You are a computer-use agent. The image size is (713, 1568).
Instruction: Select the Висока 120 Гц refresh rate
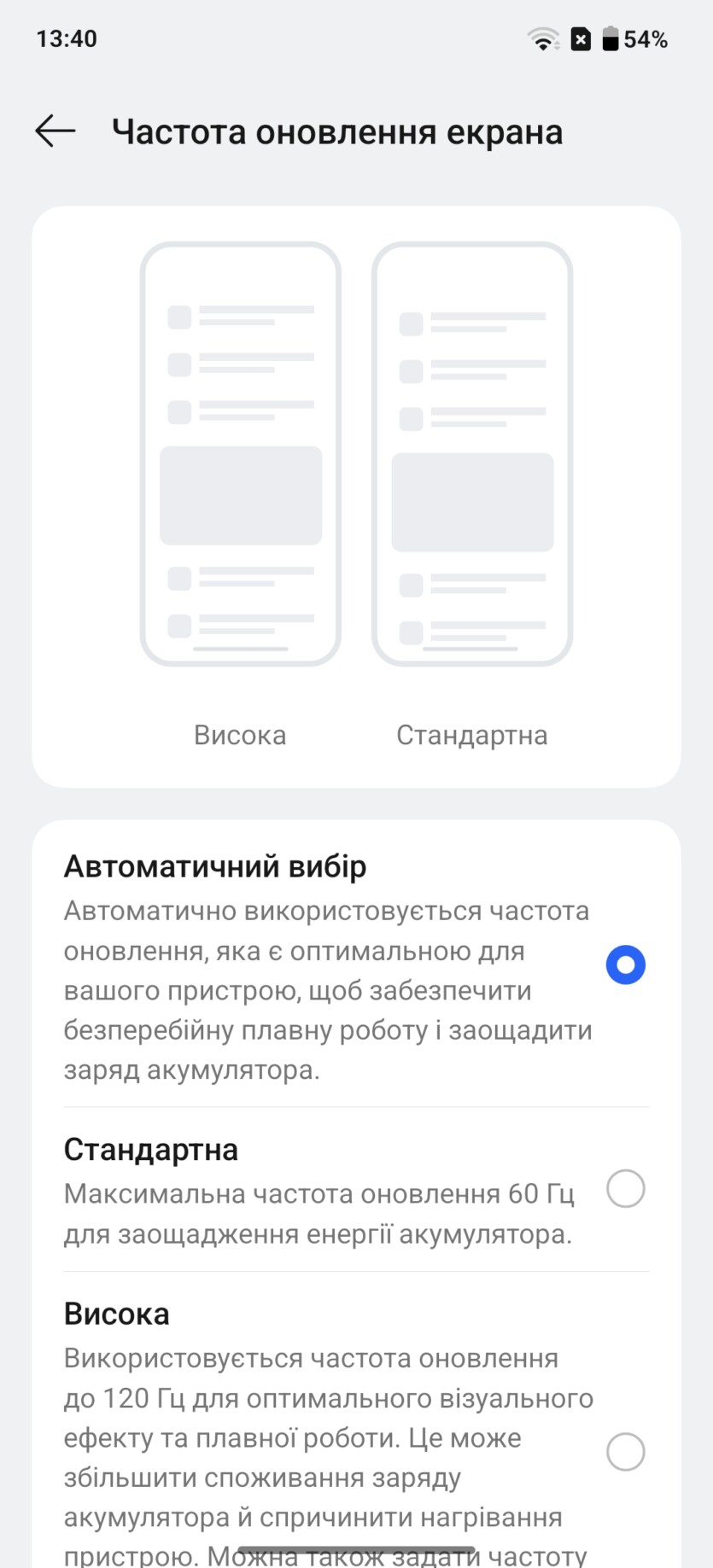click(625, 1451)
